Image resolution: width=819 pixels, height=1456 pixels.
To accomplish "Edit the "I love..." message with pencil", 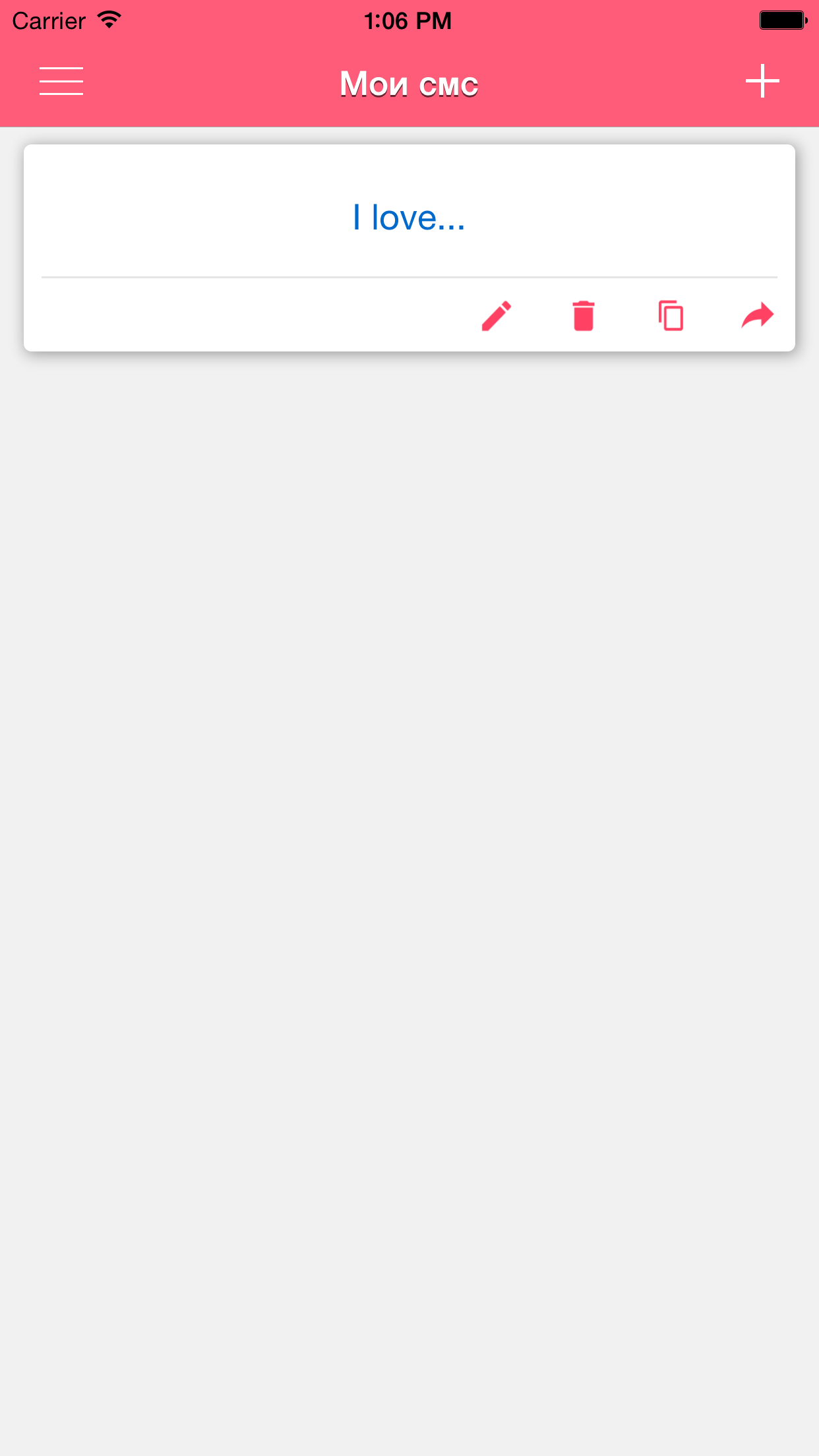I will 497,316.
